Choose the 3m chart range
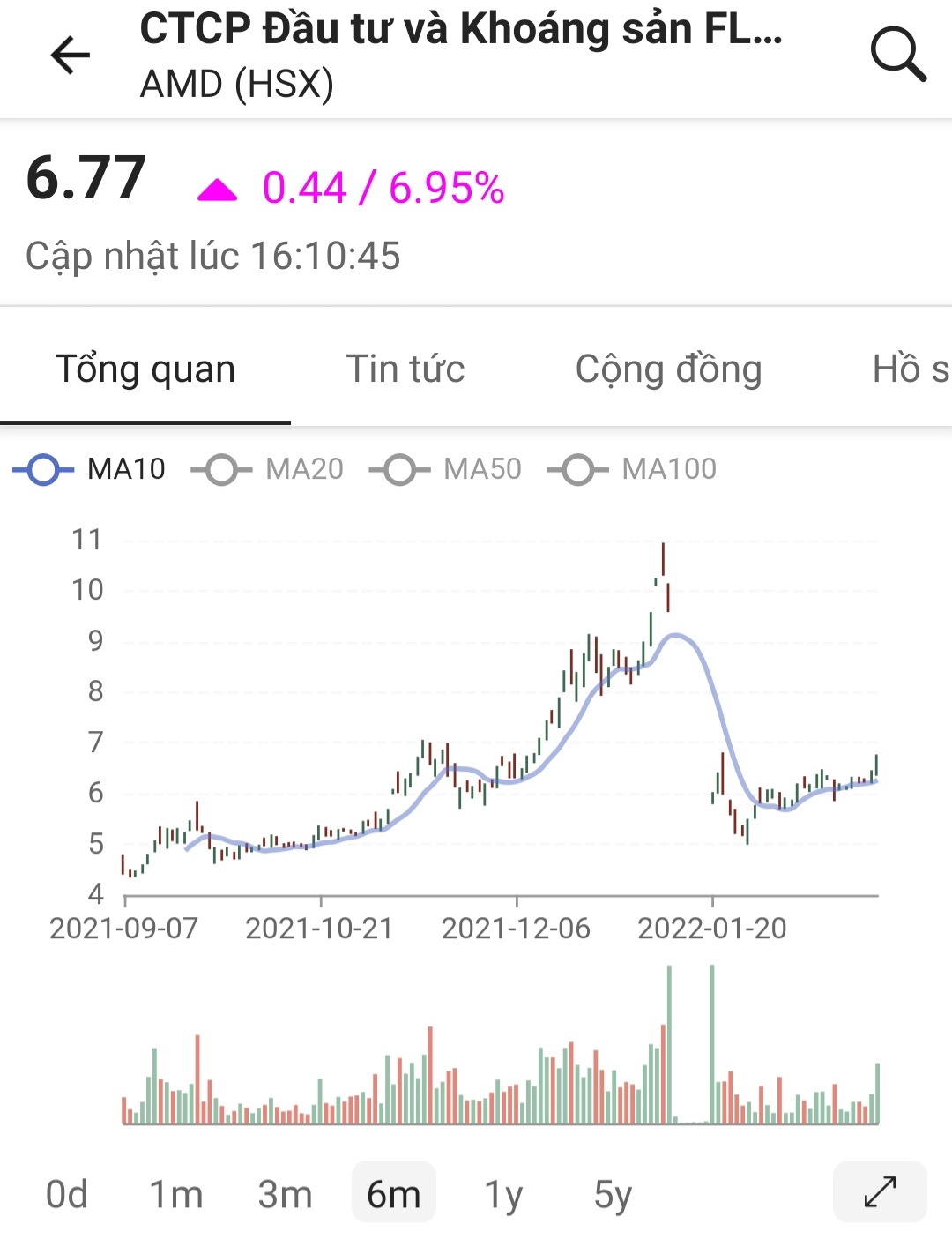Screen dimensions: 952x1254 [285, 1194]
